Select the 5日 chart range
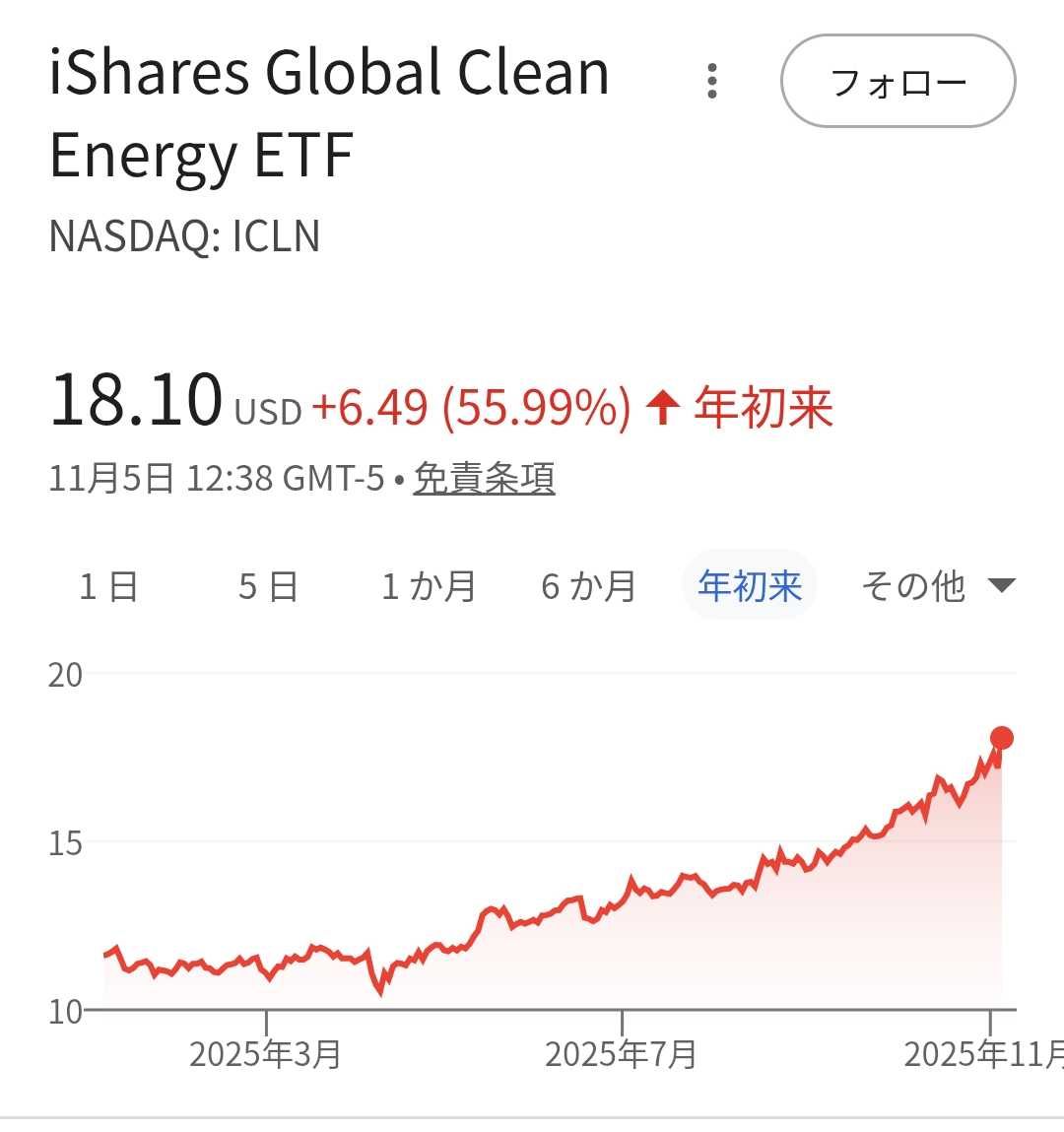The image size is (1064, 1132). click(268, 586)
